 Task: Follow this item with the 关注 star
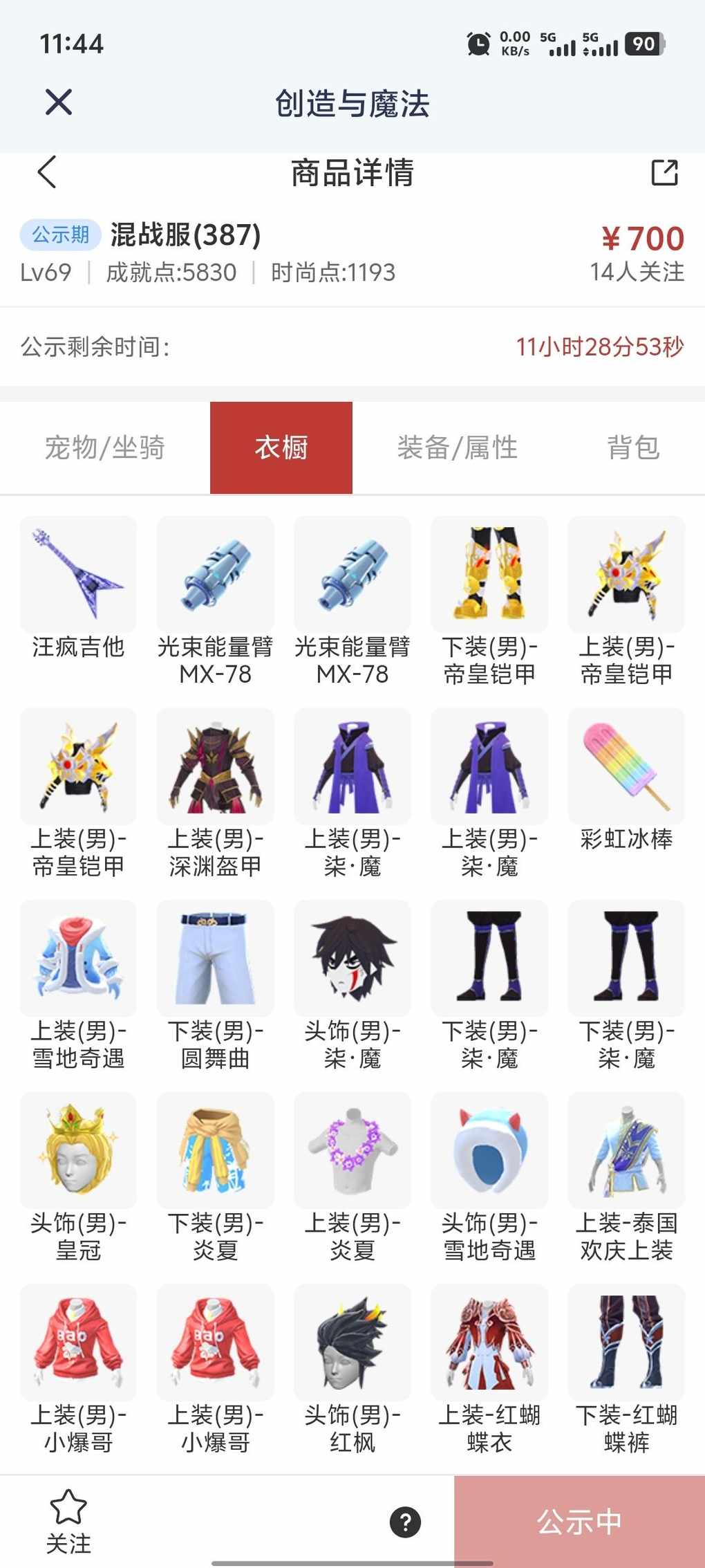(x=68, y=1520)
